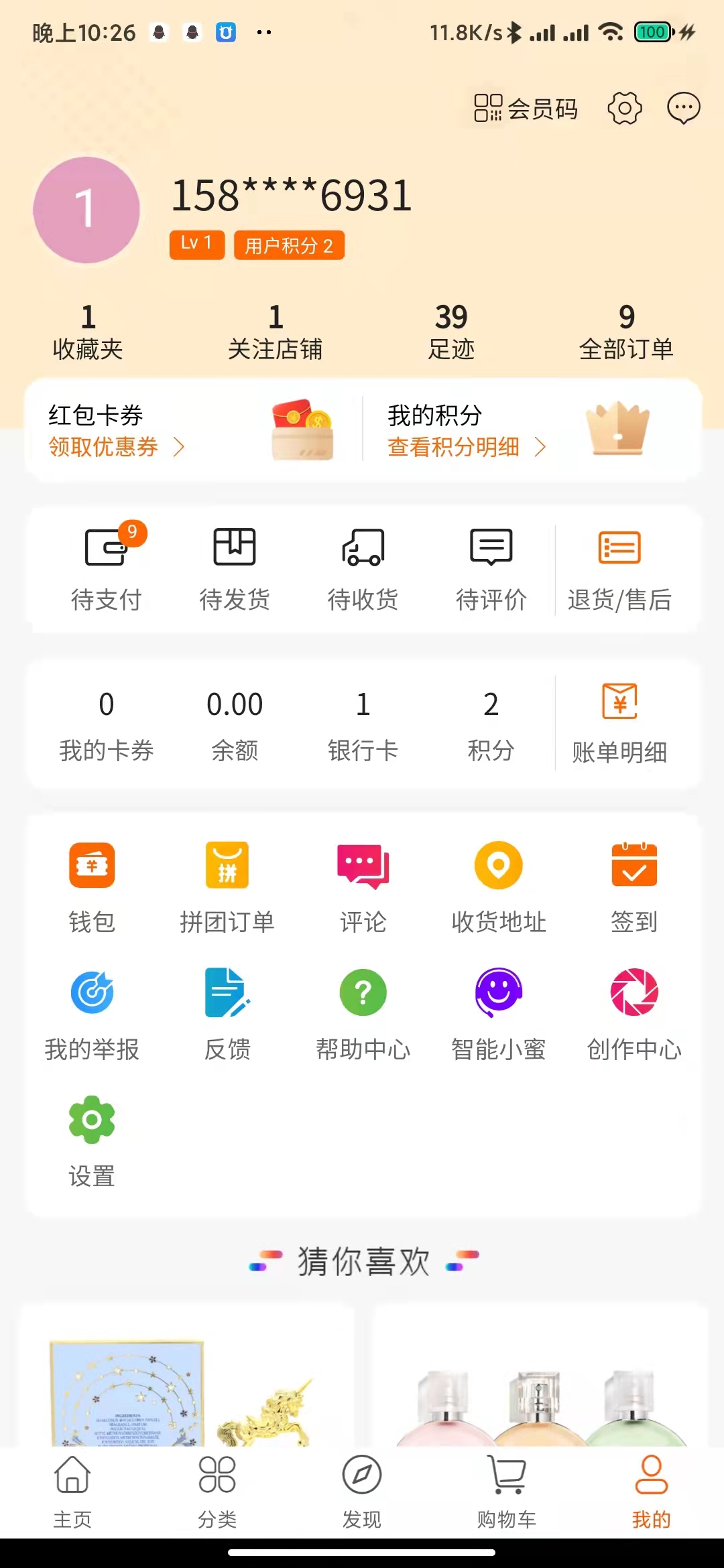The width and height of the screenshot is (724, 1568).
Task: Open the 钱包 wallet
Action: (92, 885)
